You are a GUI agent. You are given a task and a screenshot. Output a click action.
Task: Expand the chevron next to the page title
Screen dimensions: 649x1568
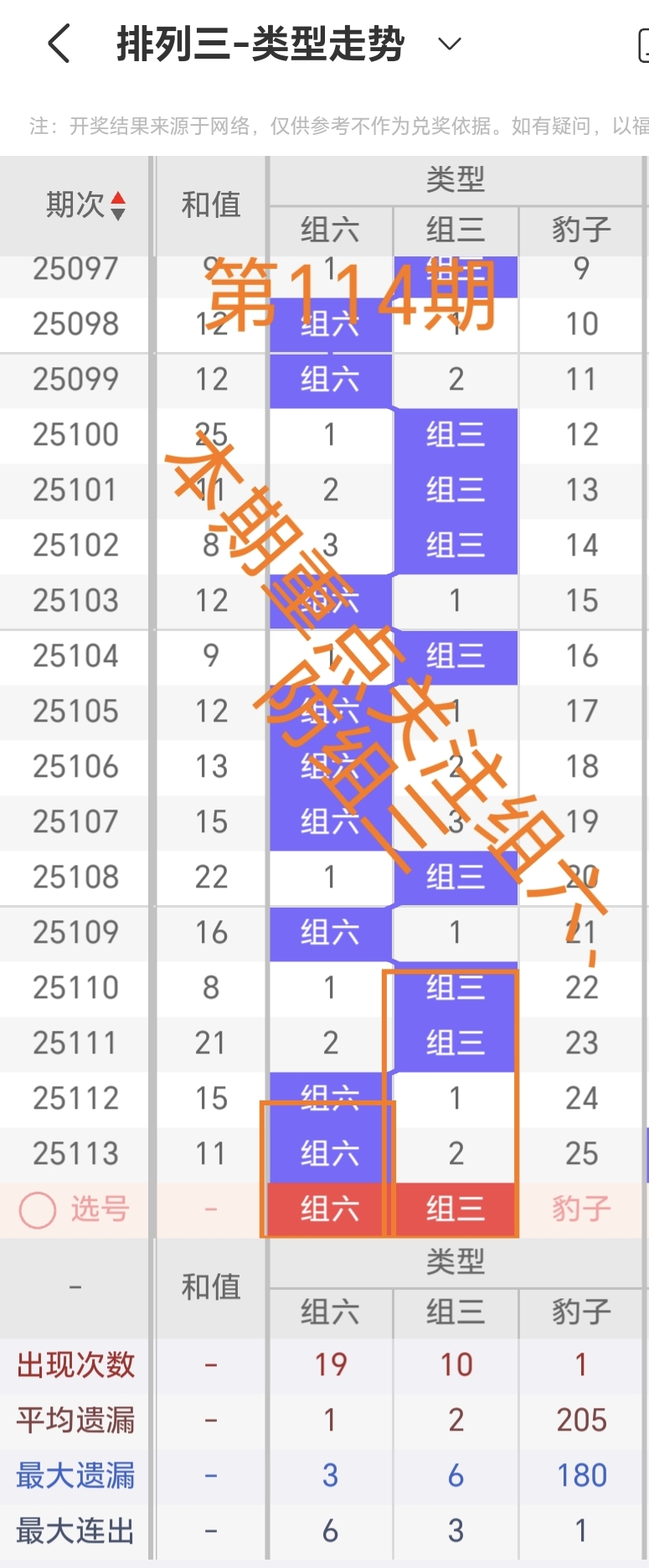(x=448, y=44)
